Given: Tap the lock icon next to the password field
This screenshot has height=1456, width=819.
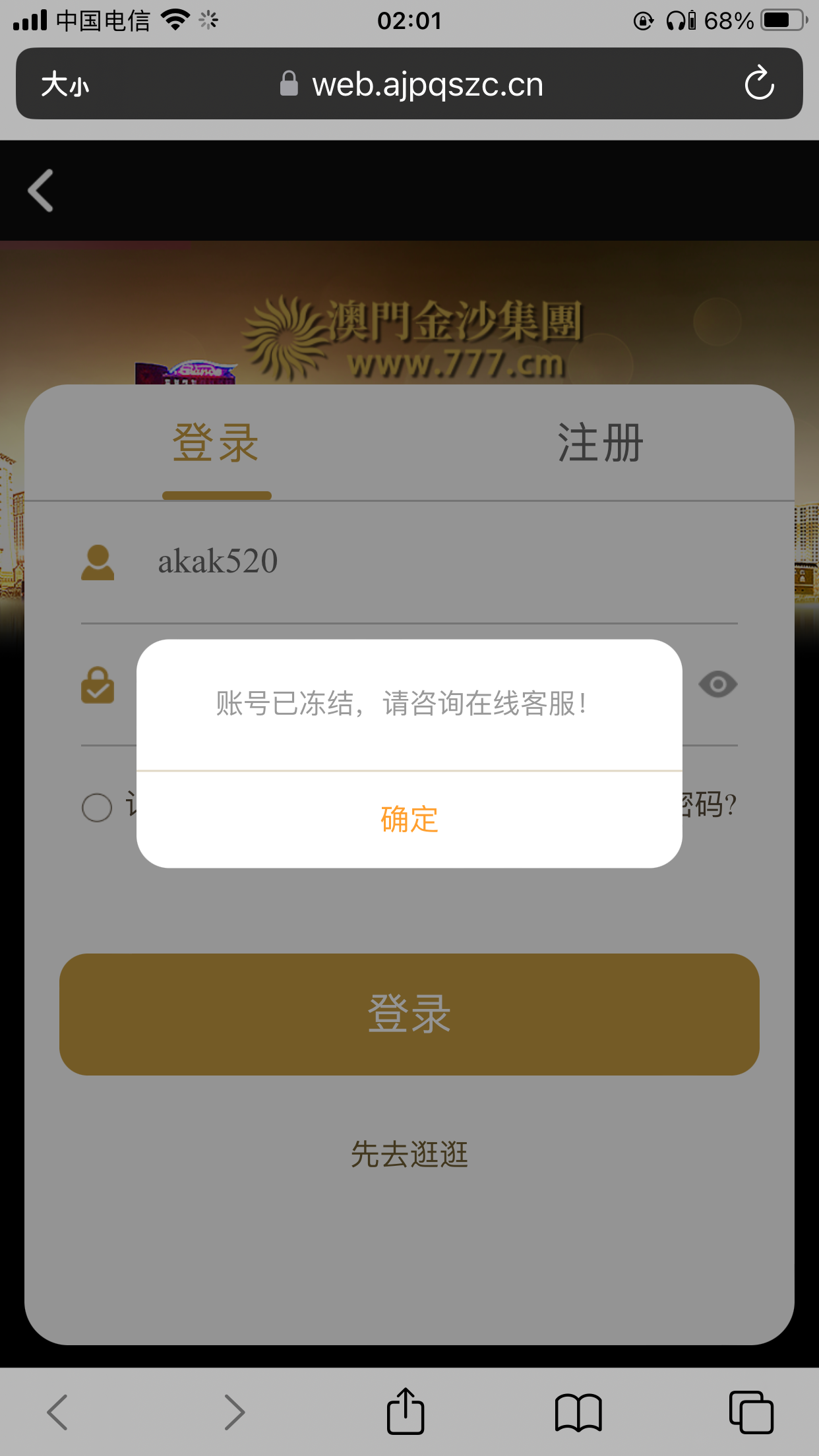Looking at the screenshot, I should pyautogui.click(x=98, y=686).
